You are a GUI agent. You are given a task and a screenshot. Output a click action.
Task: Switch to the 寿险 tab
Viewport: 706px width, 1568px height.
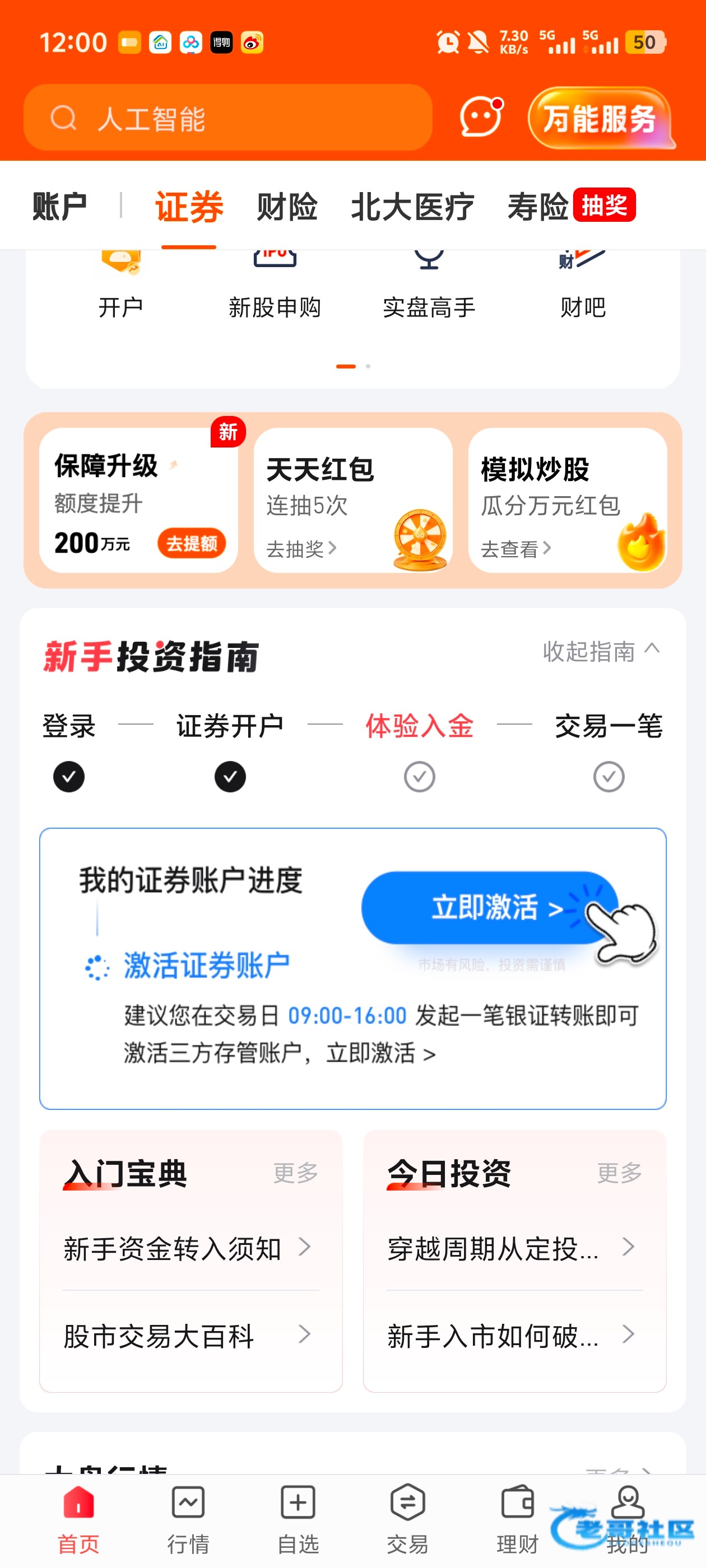tap(538, 206)
